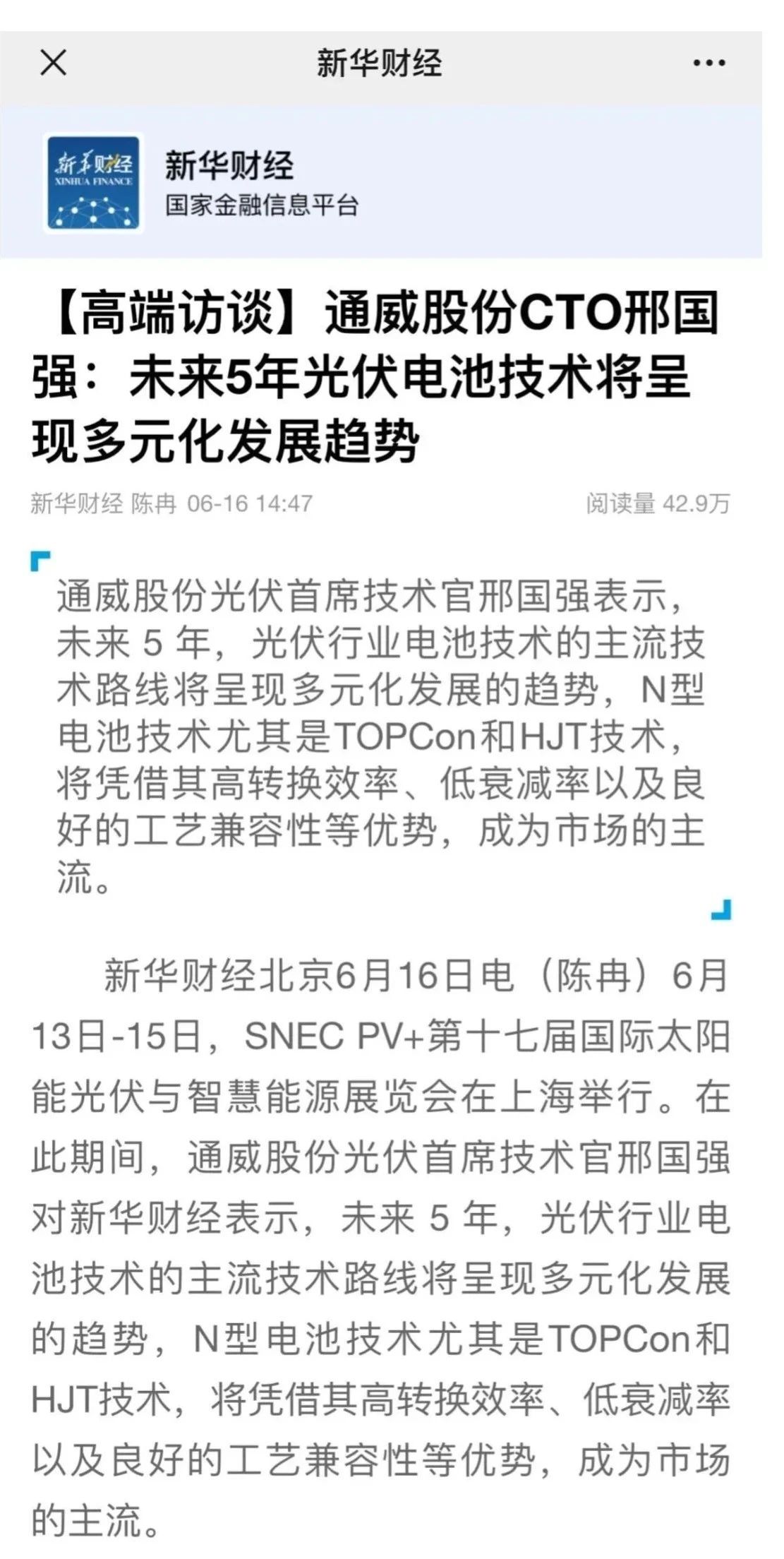Open the three-dot overflow menu

point(708,64)
